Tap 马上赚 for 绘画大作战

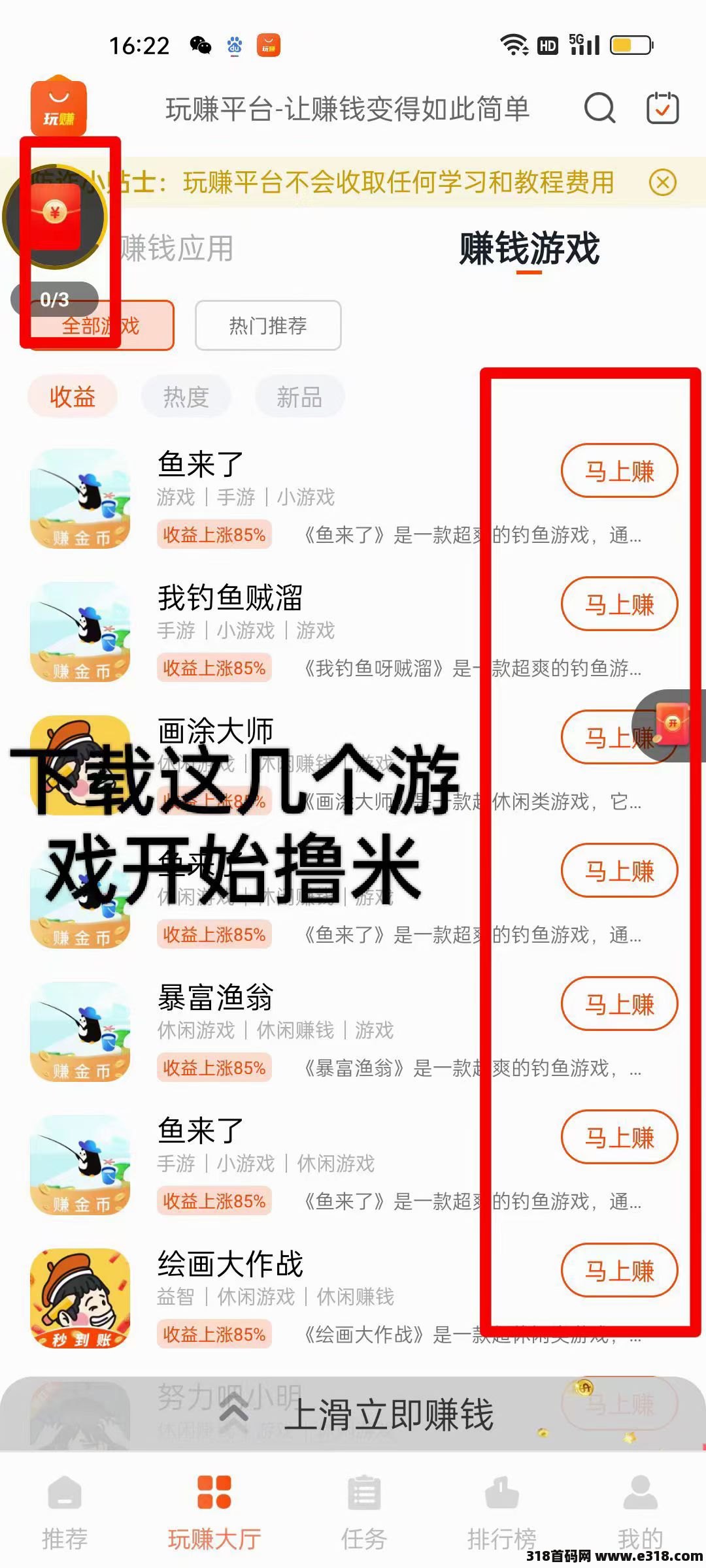tap(619, 1271)
